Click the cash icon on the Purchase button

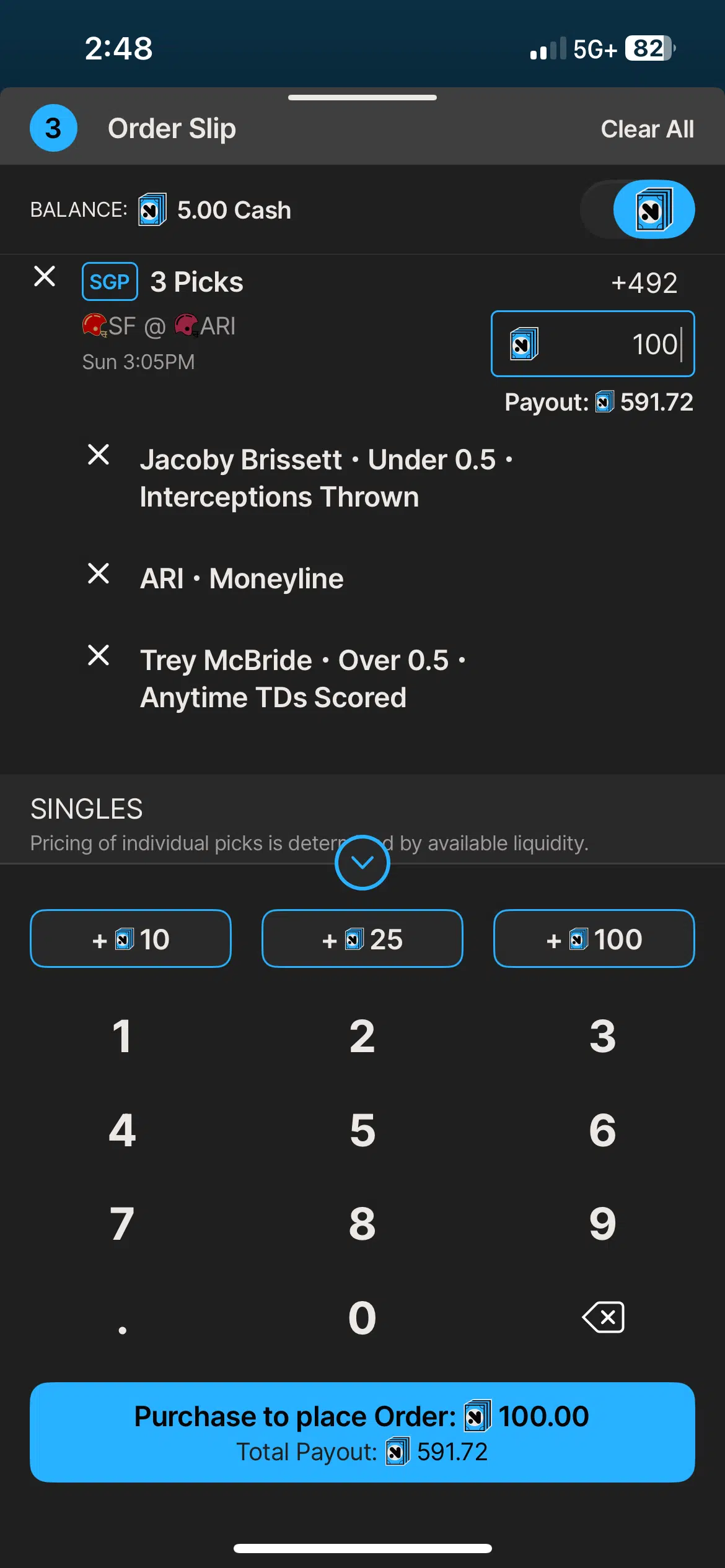tap(477, 1416)
